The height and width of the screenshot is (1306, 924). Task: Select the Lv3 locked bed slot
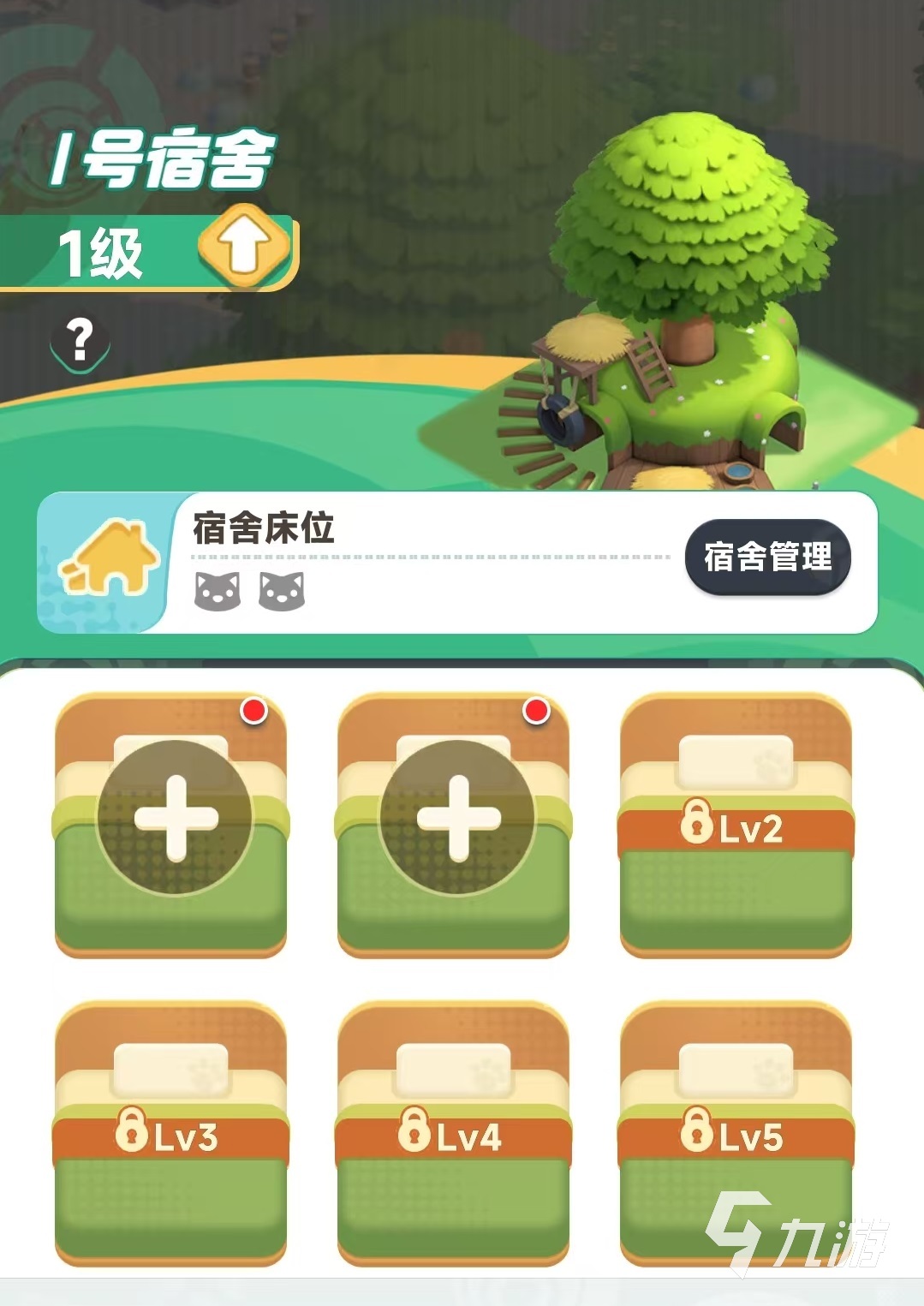(170, 1134)
